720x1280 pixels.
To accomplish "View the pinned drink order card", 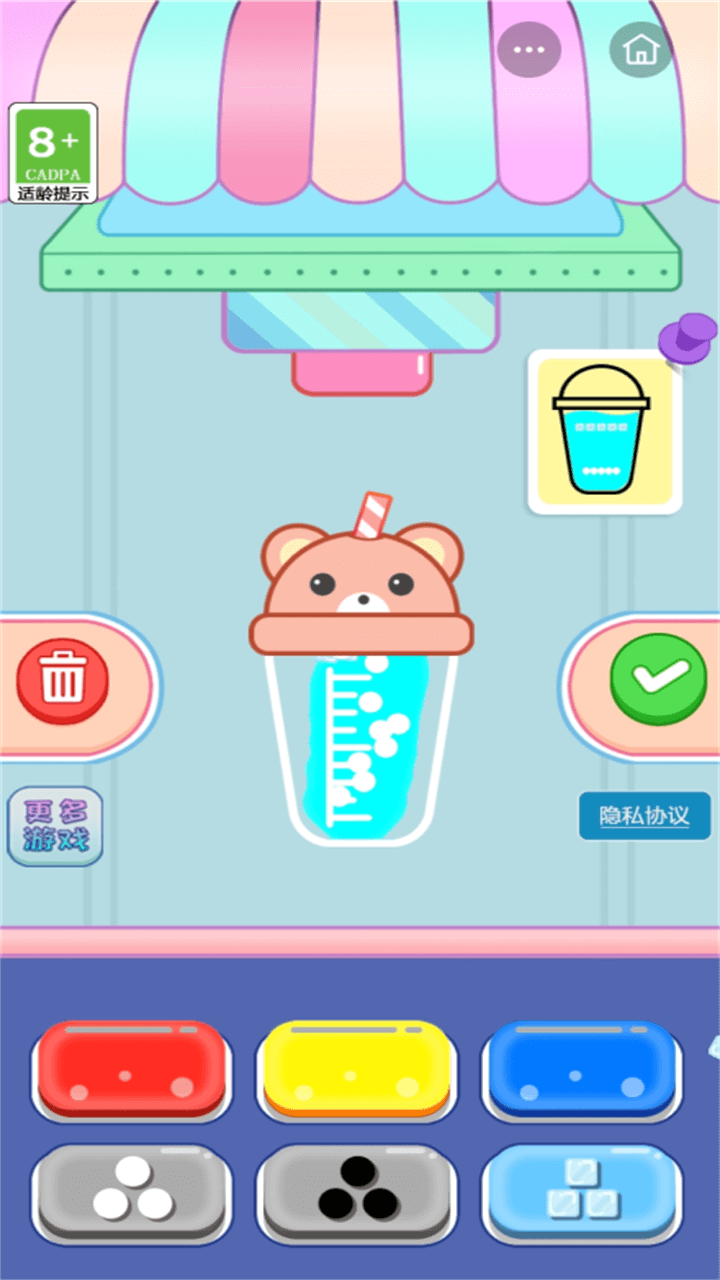I will [x=602, y=432].
